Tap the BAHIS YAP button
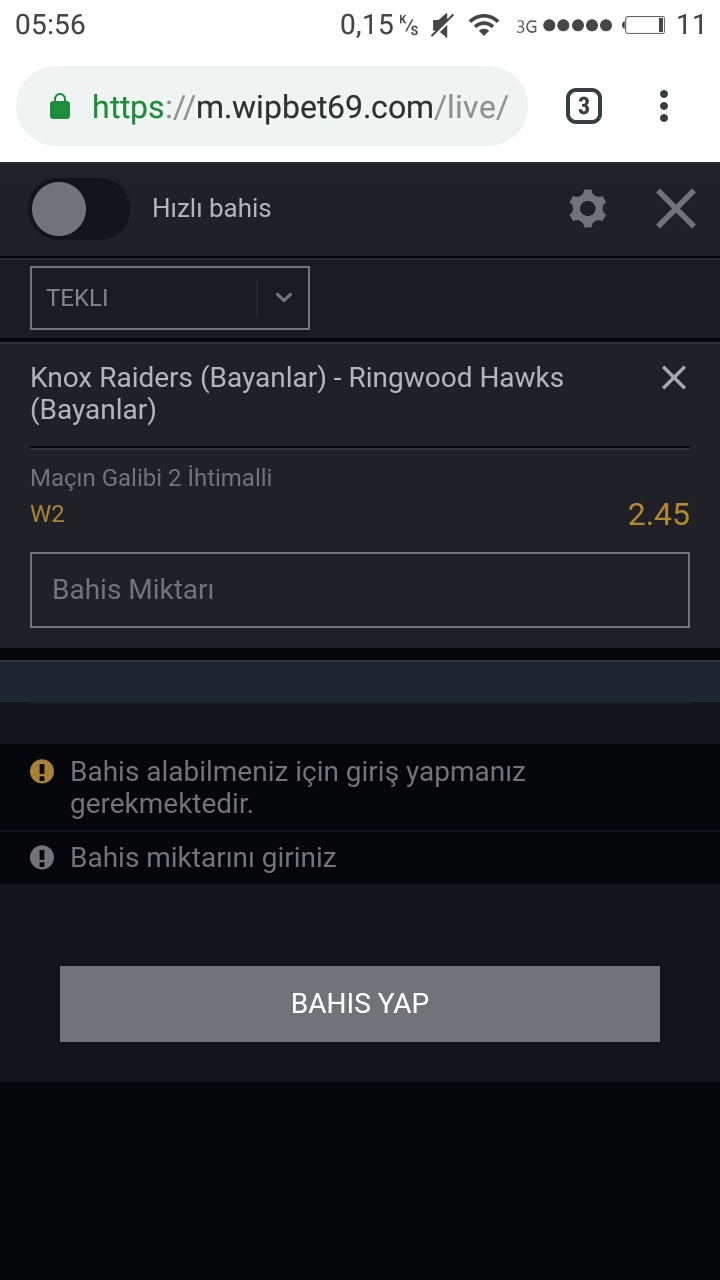The width and height of the screenshot is (720, 1280). [x=360, y=1004]
